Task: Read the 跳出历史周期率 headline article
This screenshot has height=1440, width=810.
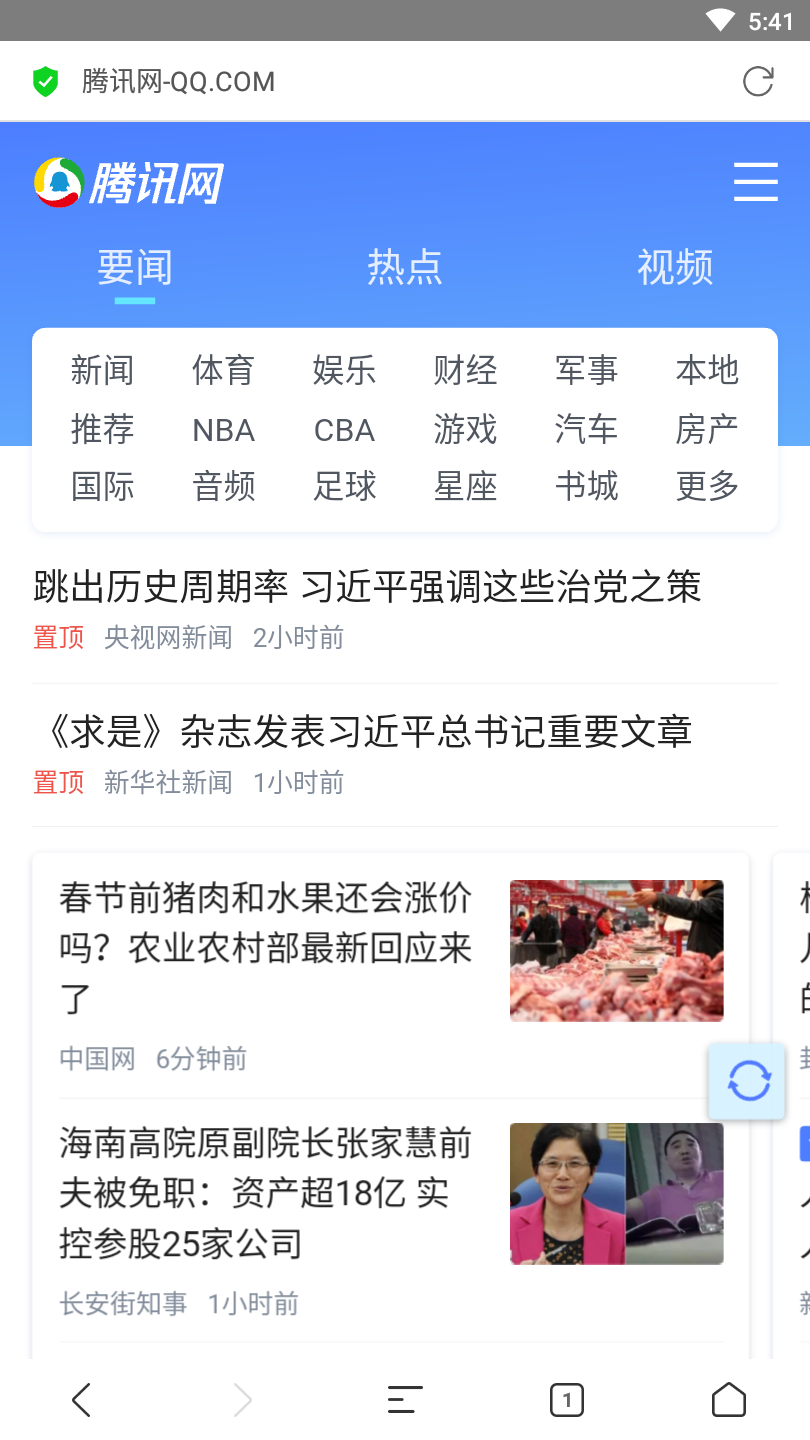Action: (367, 587)
